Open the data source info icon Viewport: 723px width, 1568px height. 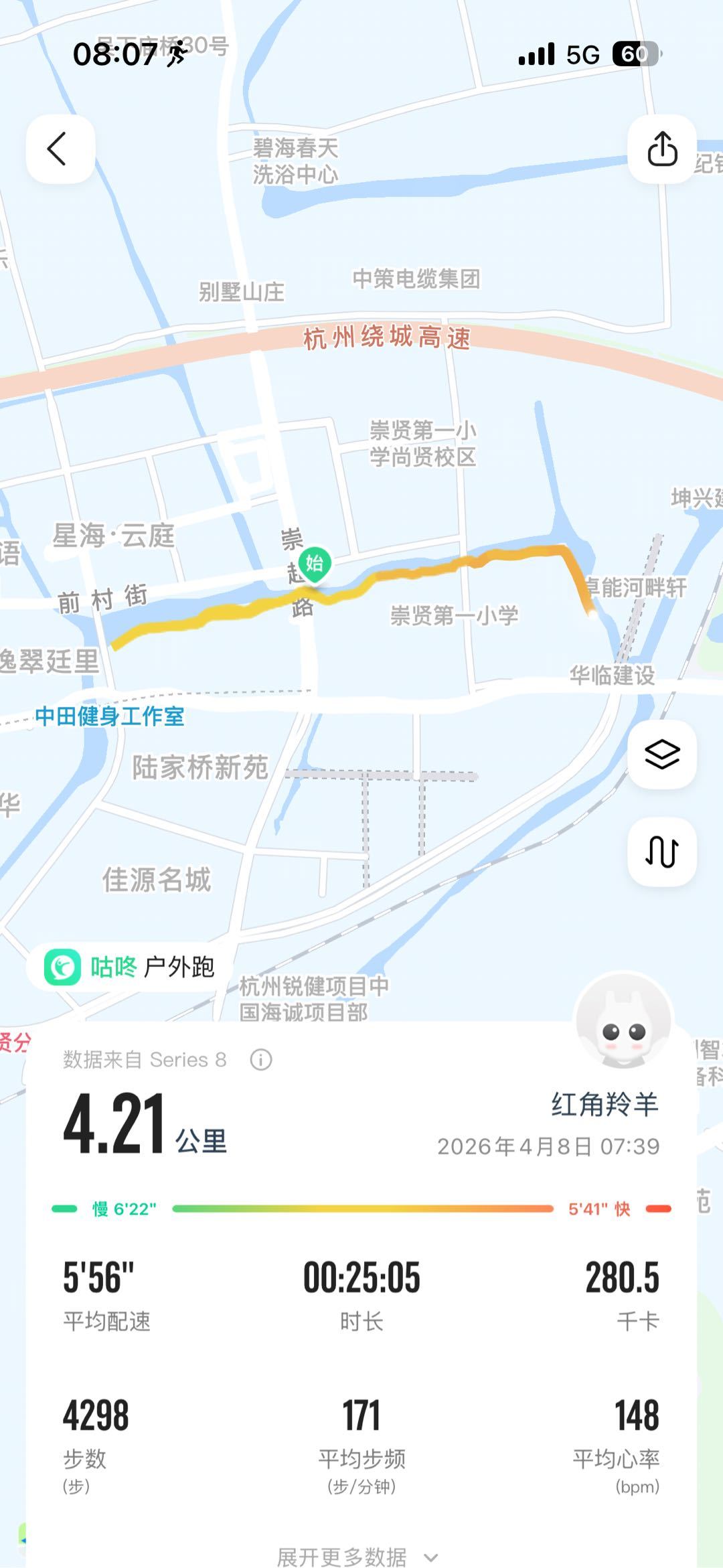pos(261,1059)
